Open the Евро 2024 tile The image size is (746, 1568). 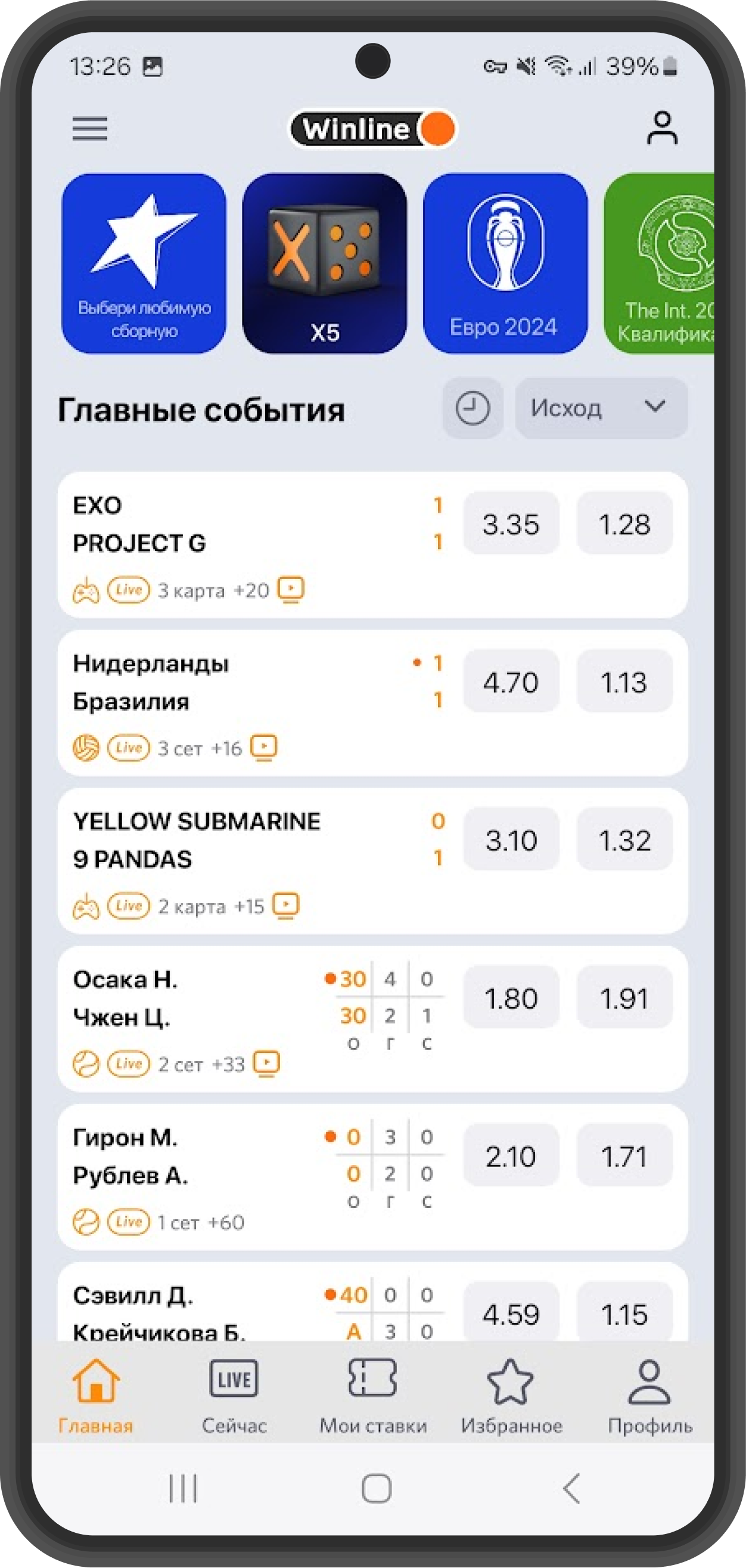[505, 263]
